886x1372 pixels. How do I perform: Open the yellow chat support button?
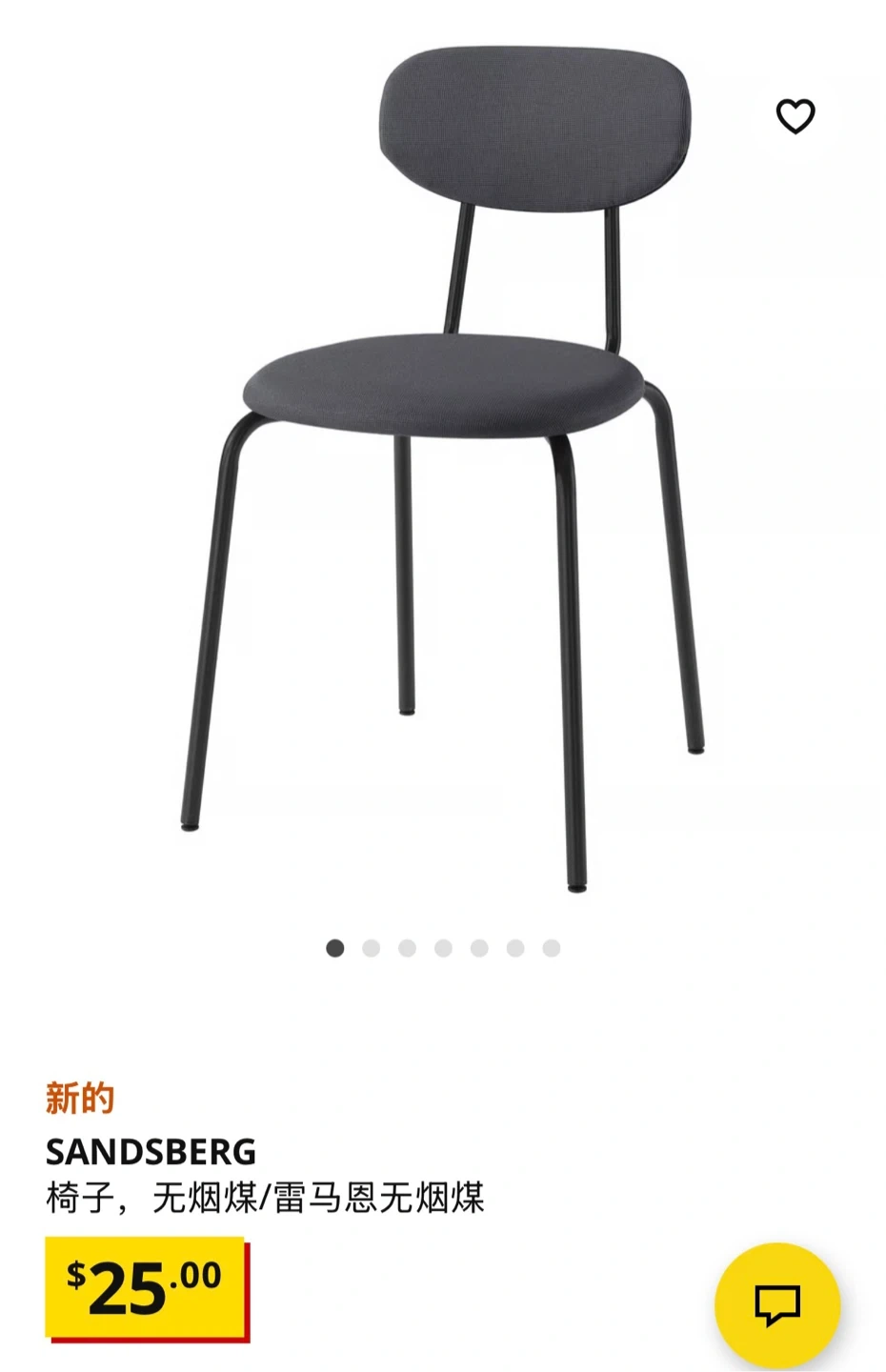pos(777,1304)
